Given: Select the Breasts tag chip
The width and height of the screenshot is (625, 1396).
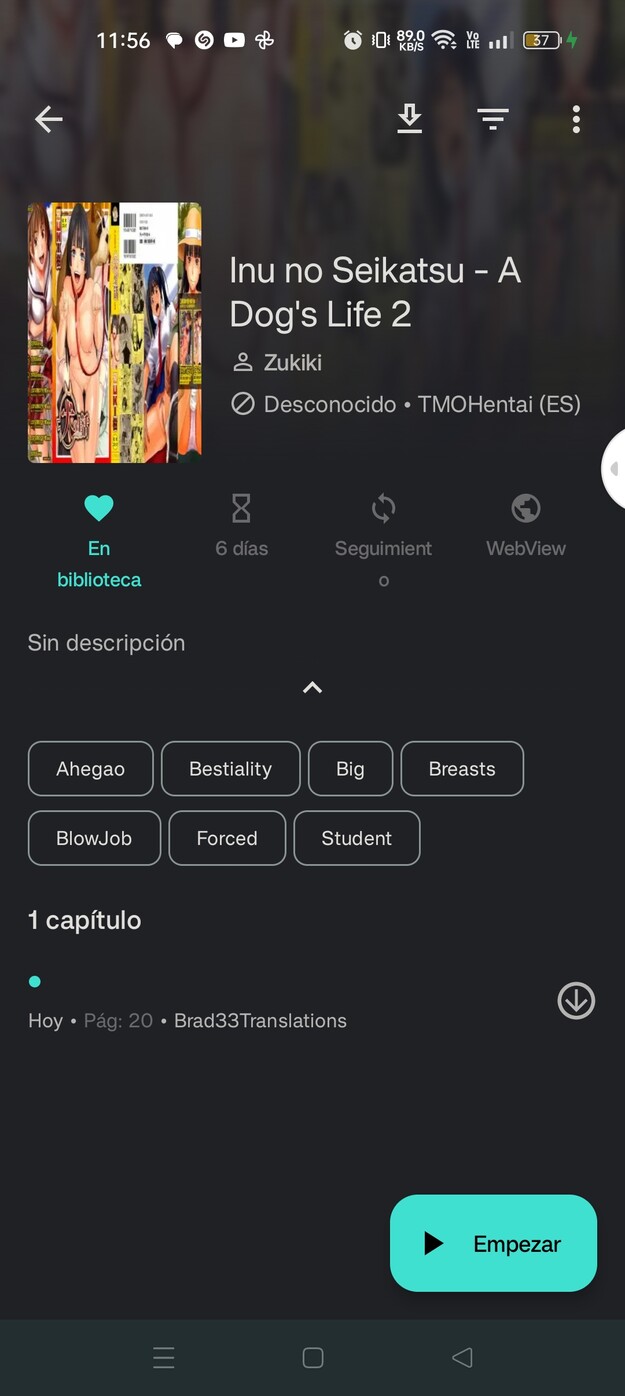Looking at the screenshot, I should 462,769.
